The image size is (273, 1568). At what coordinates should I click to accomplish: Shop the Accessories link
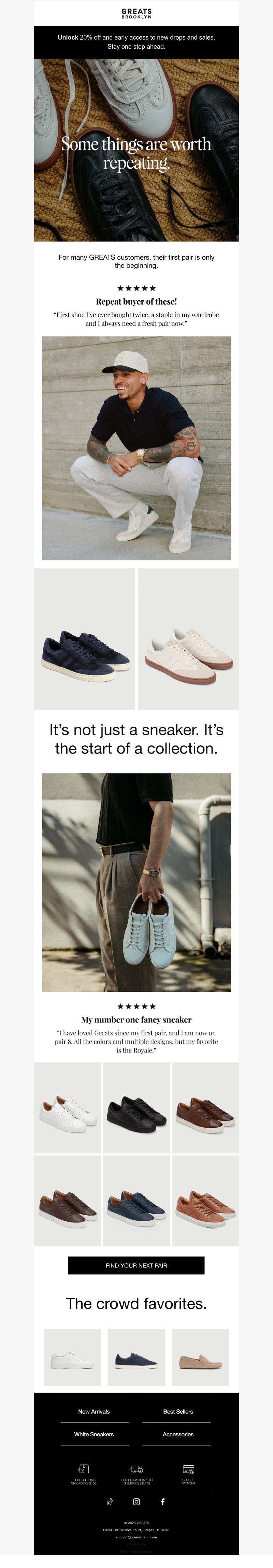(x=178, y=1434)
